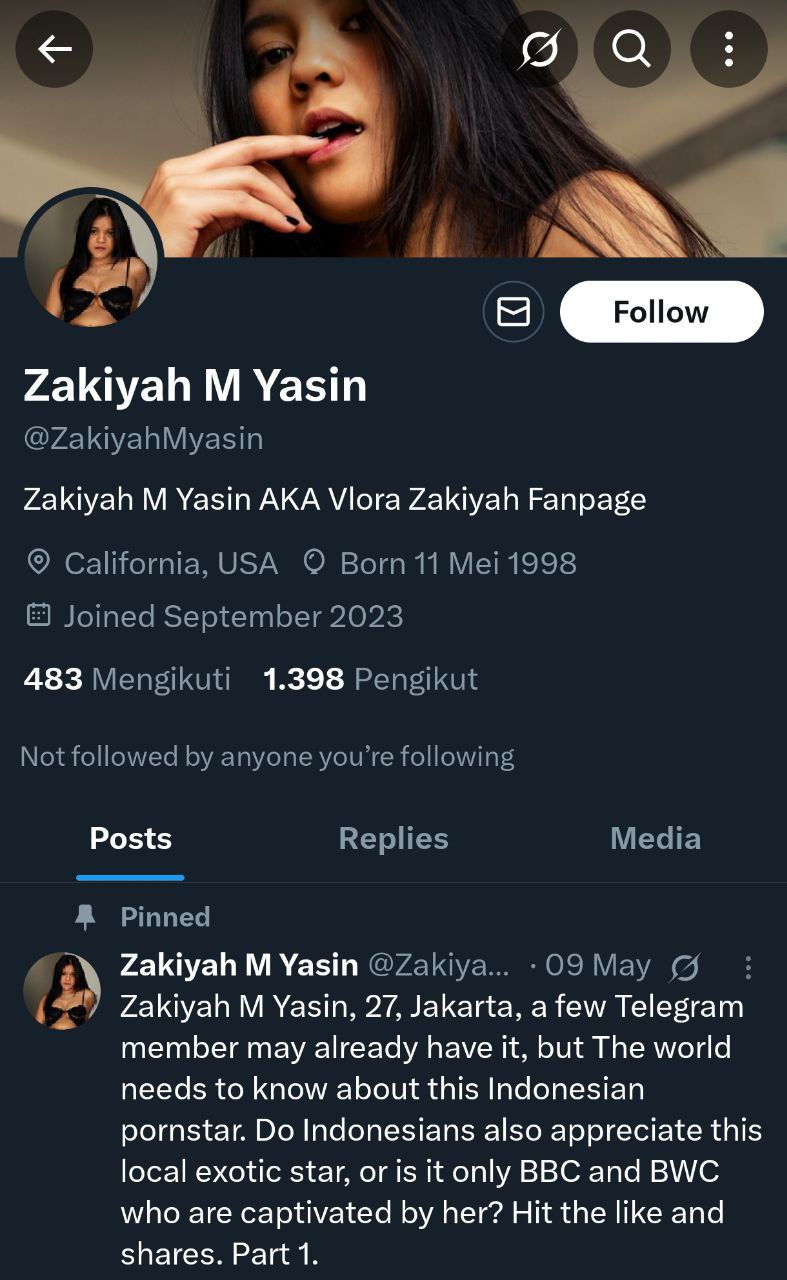Tap the Grok slash-circle icon in header
The width and height of the screenshot is (787, 1280).
pyautogui.click(x=539, y=48)
